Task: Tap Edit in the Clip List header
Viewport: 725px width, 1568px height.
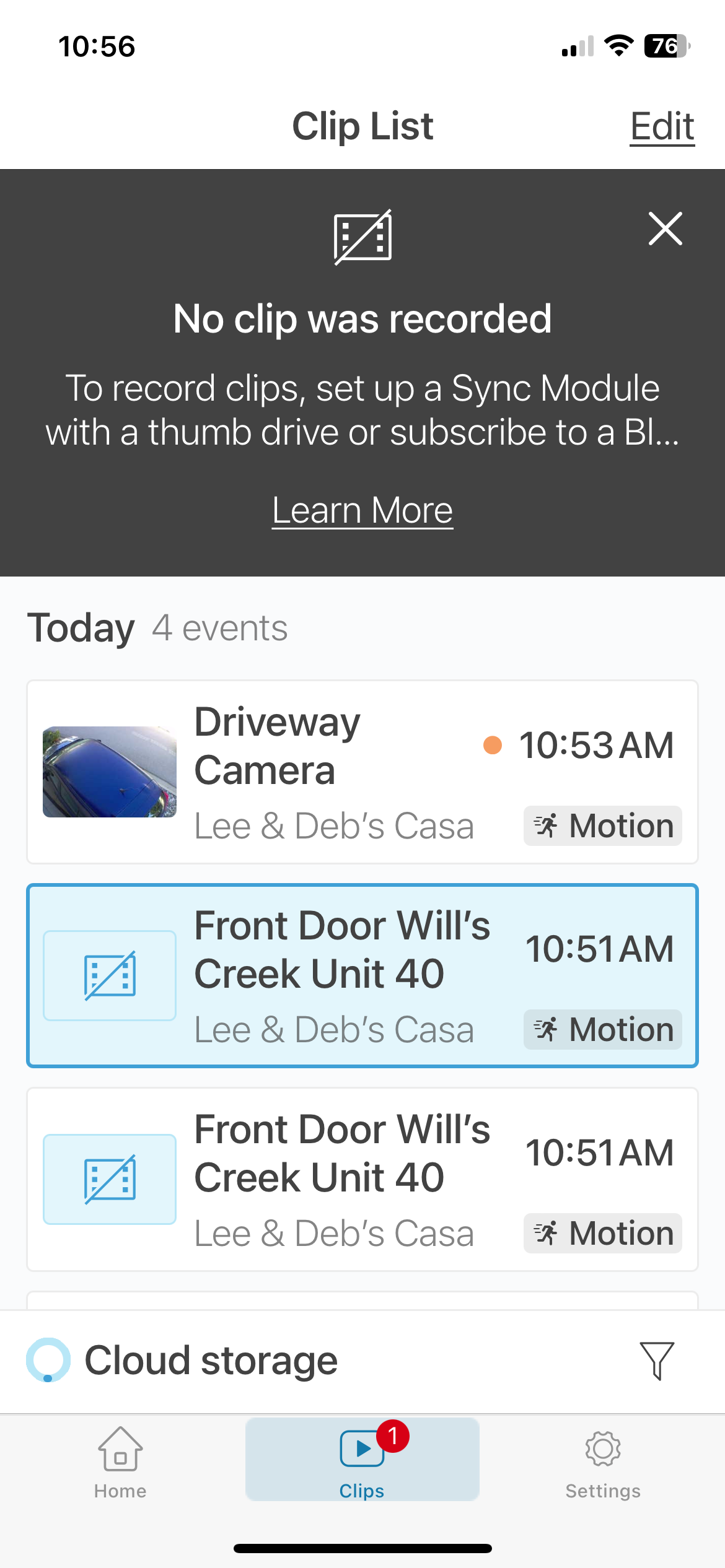Action: coord(662,126)
